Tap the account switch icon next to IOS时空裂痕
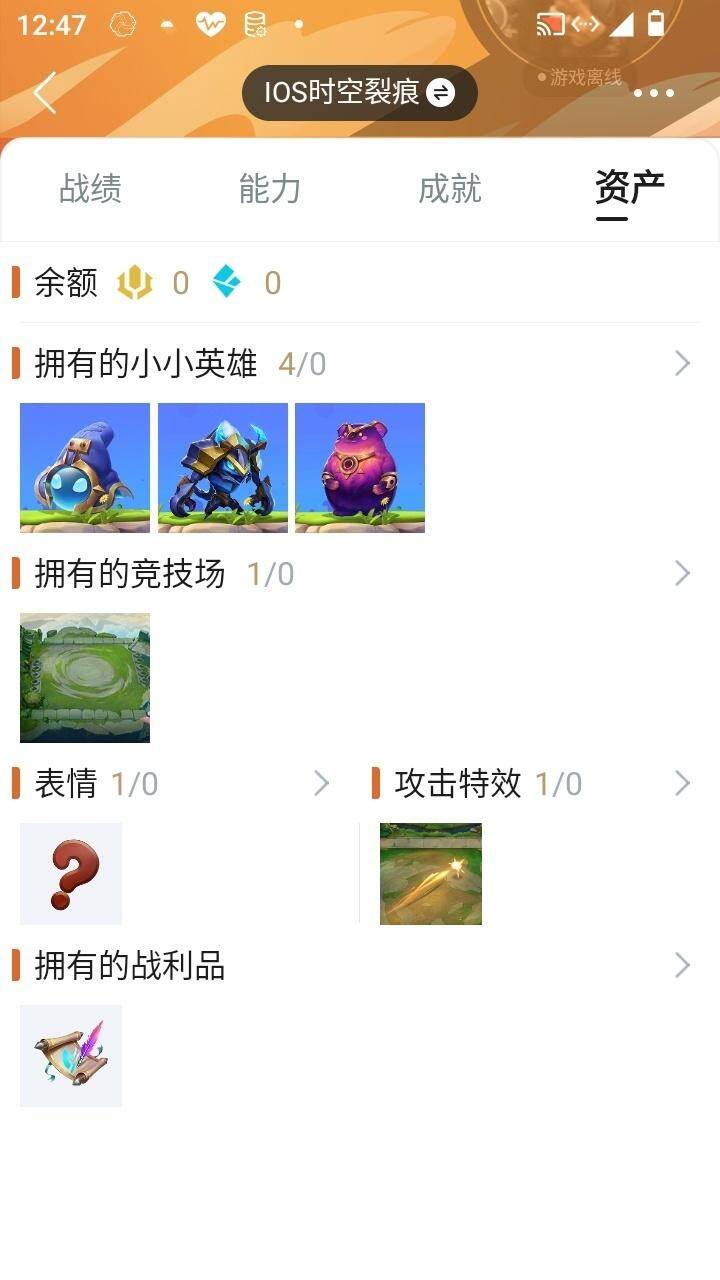 coord(440,92)
